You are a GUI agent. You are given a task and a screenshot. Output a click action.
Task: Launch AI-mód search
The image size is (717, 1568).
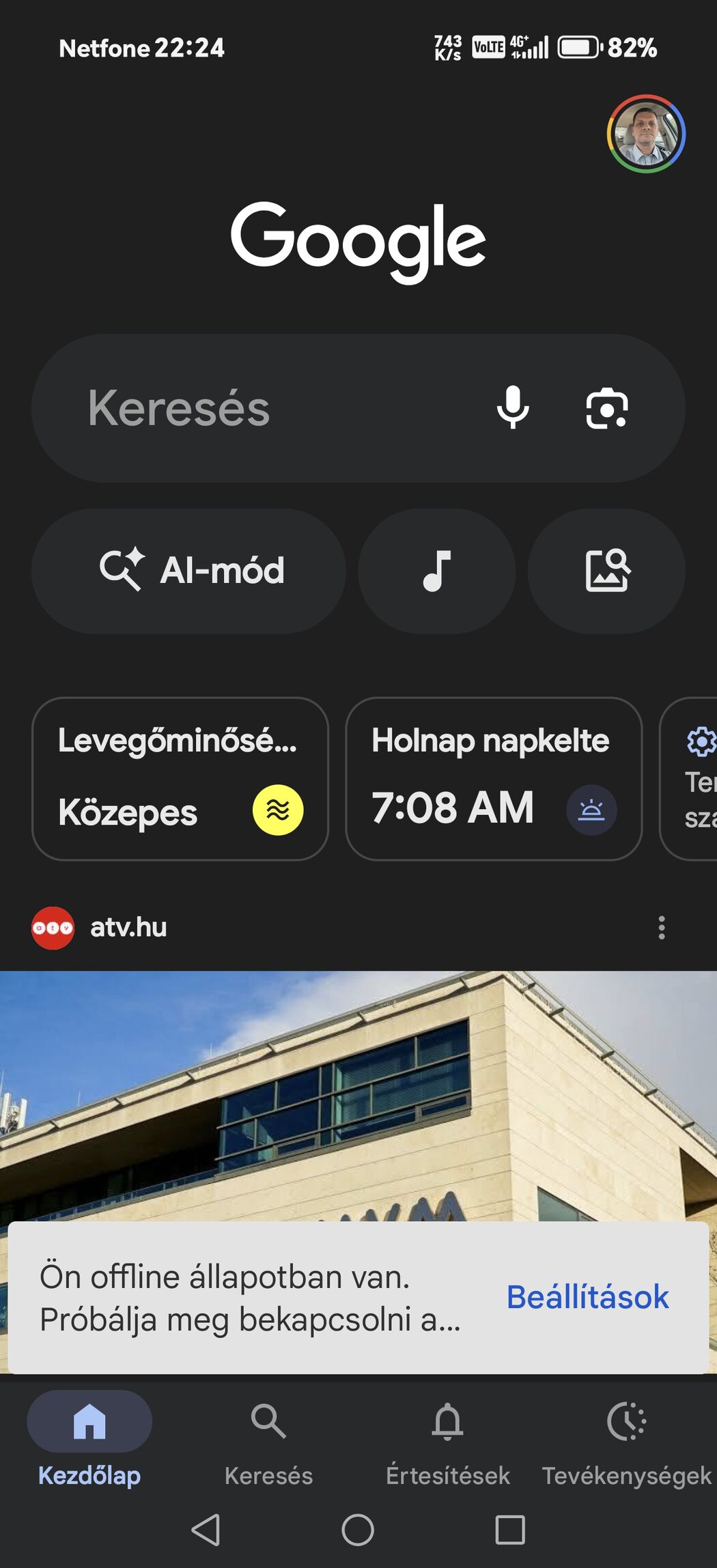[189, 571]
